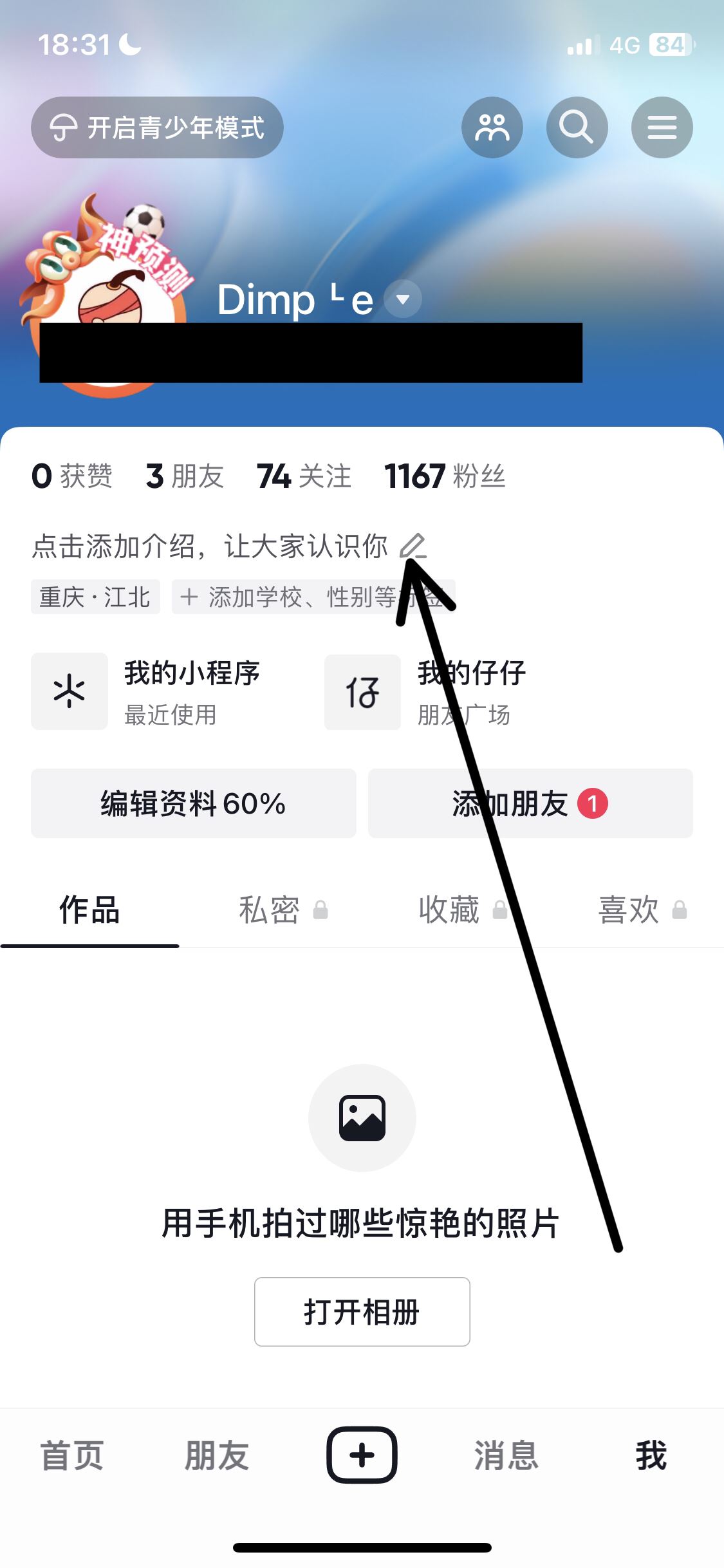Tap the add friends people icon at top
Viewport: 724px width, 1568px height.
coord(492,127)
